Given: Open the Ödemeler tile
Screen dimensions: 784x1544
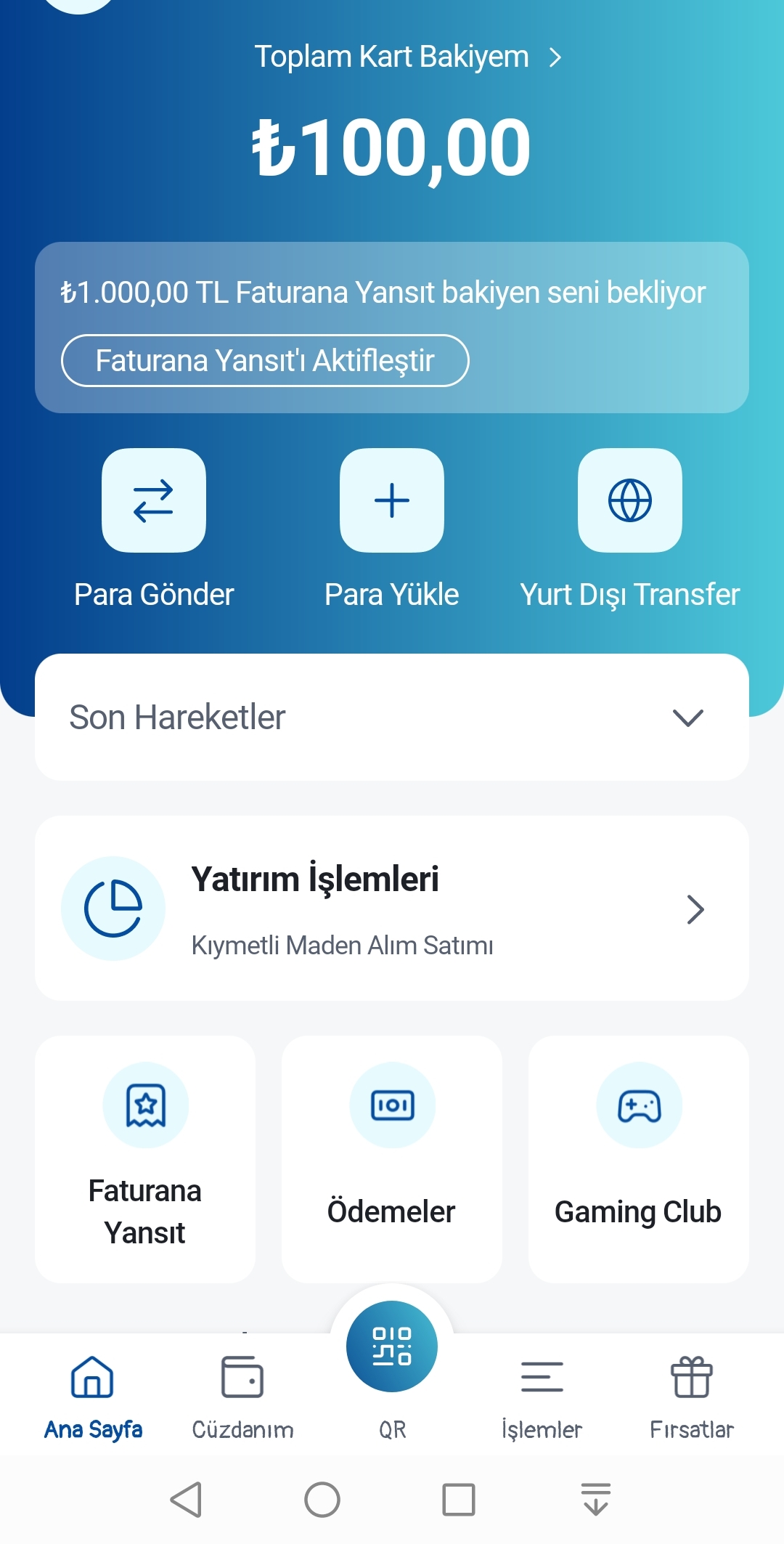Looking at the screenshot, I should tap(392, 1159).
